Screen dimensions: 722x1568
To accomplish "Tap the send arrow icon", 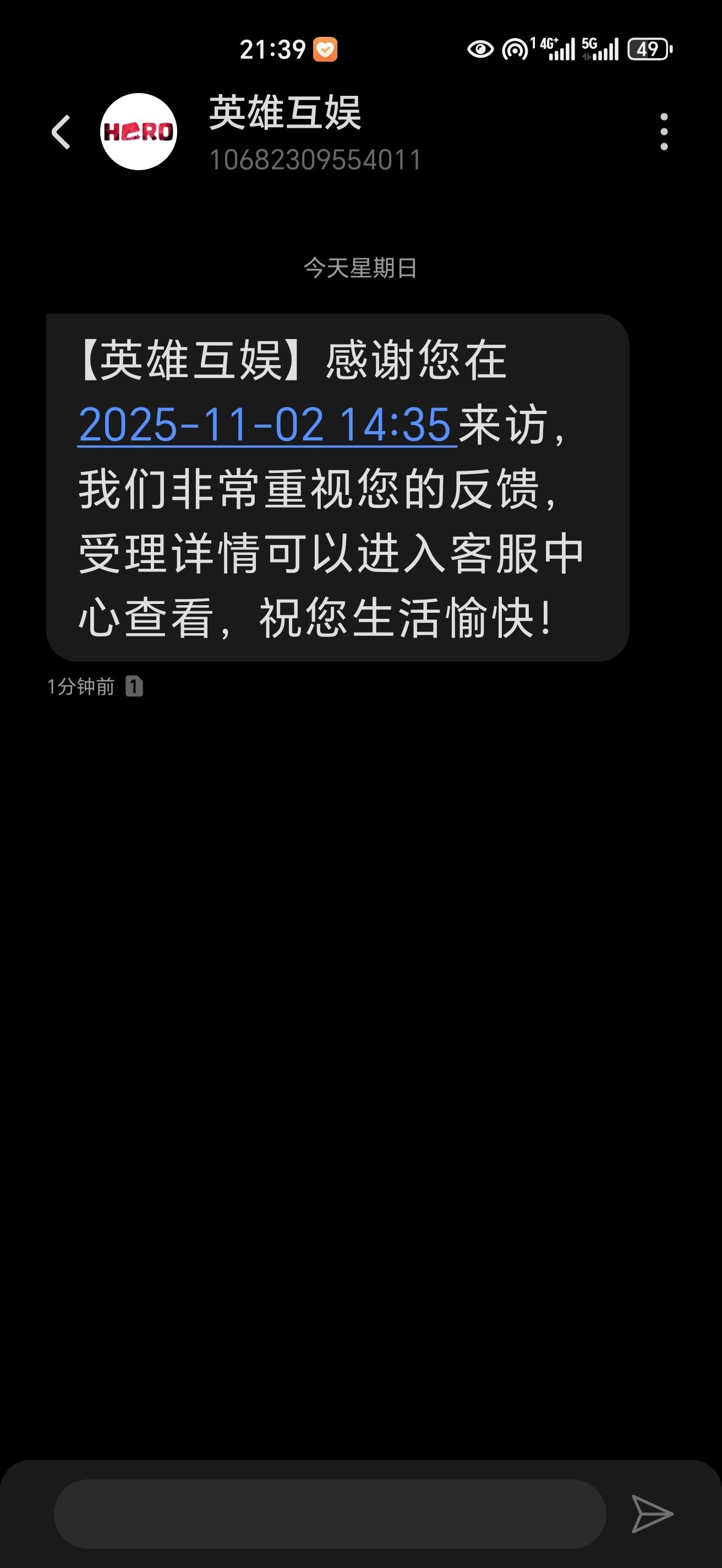I will (x=652, y=1514).
